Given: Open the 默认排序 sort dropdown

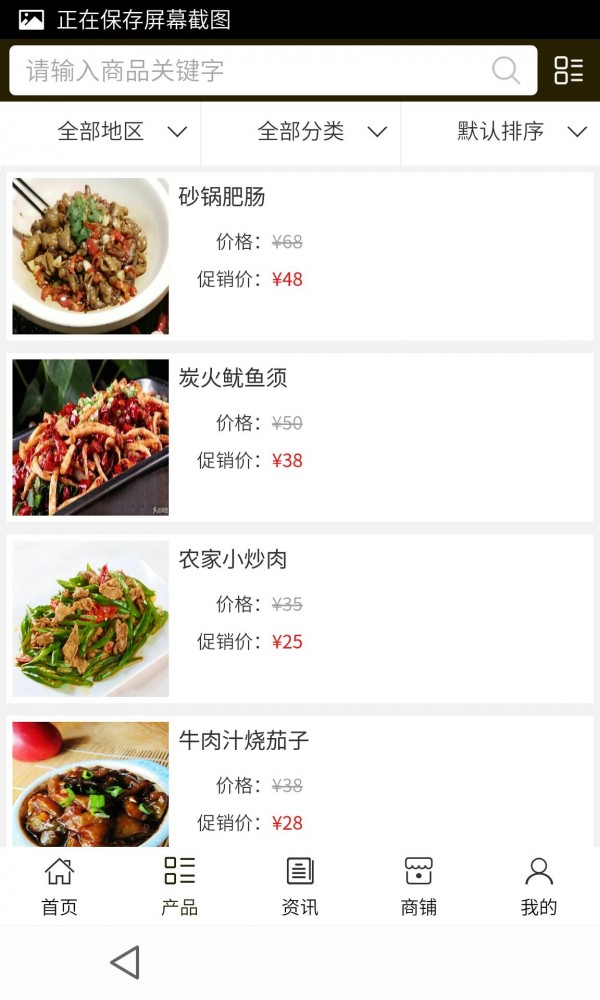Looking at the screenshot, I should click(520, 132).
